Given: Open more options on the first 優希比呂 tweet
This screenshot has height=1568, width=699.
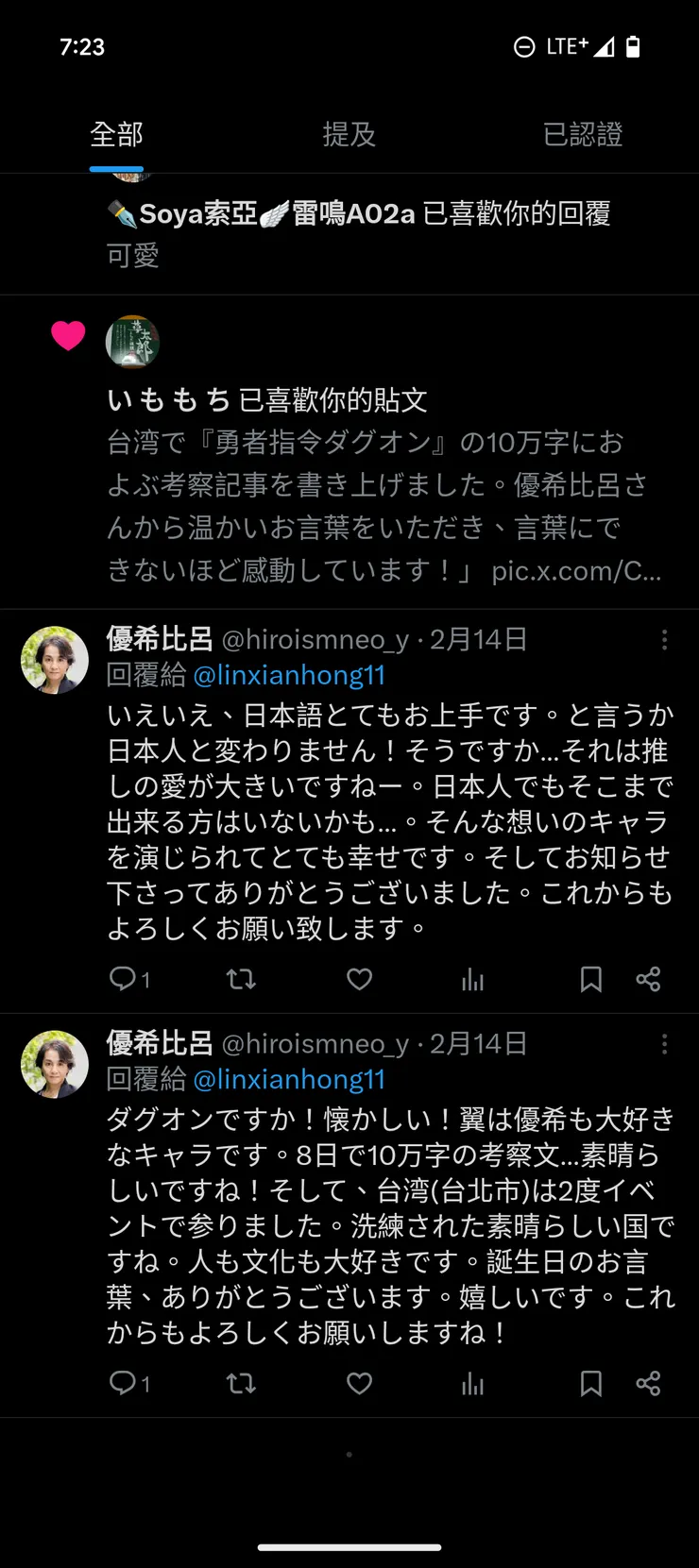Looking at the screenshot, I should (x=664, y=640).
